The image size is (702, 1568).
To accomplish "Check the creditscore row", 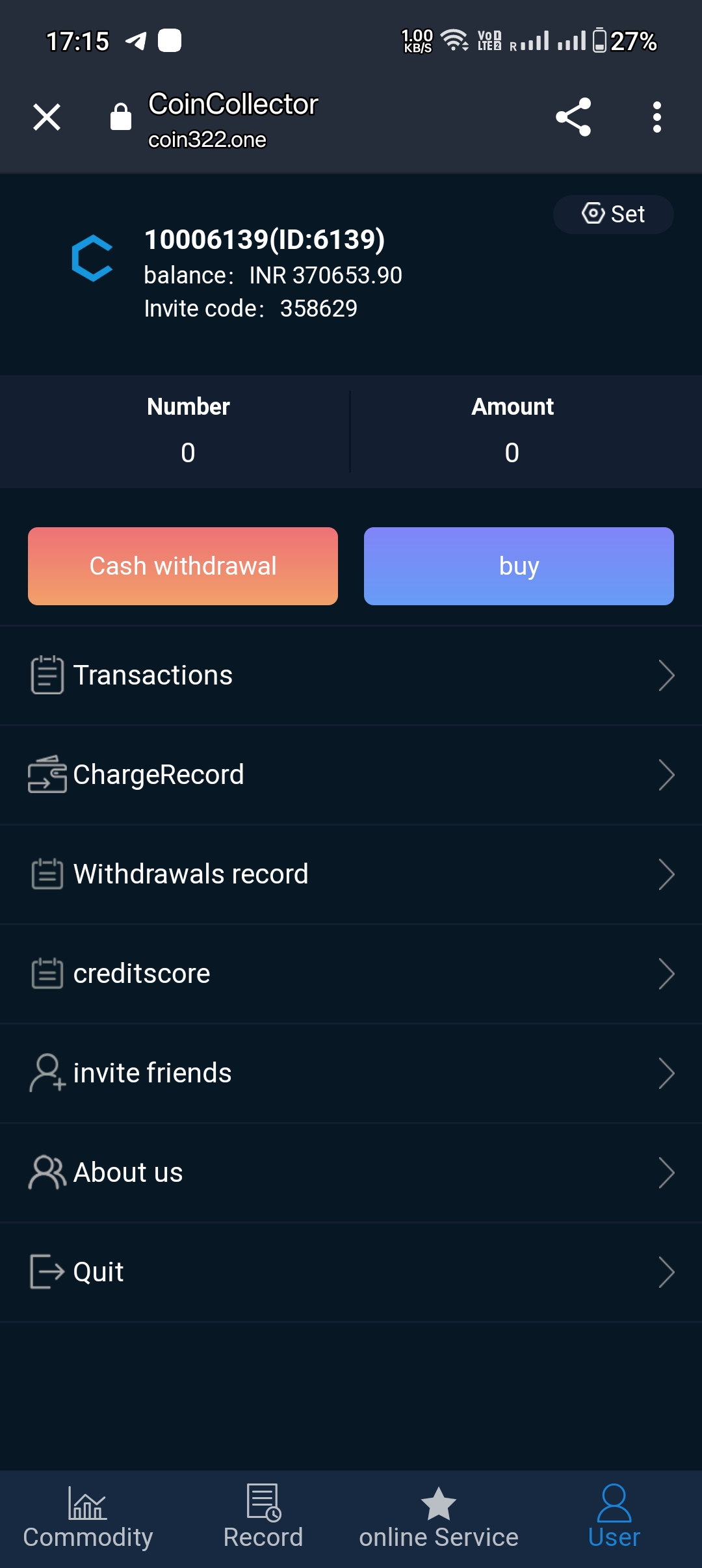I will (351, 974).
